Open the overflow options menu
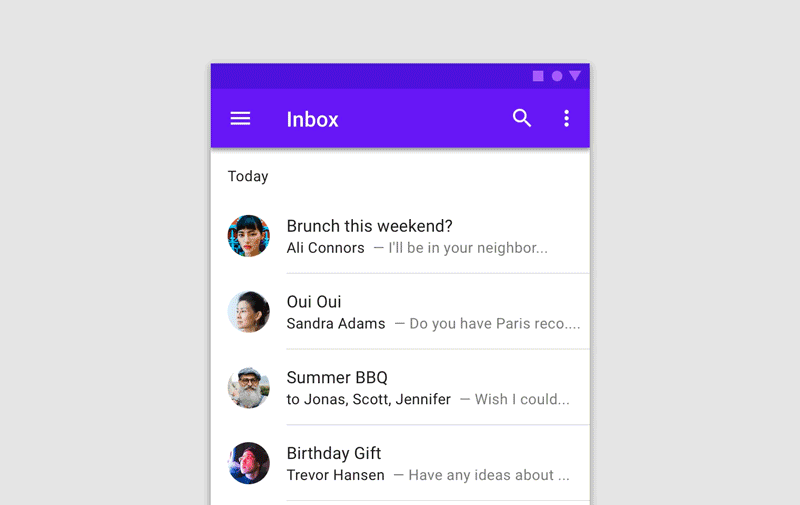The image size is (800, 505). (x=566, y=119)
